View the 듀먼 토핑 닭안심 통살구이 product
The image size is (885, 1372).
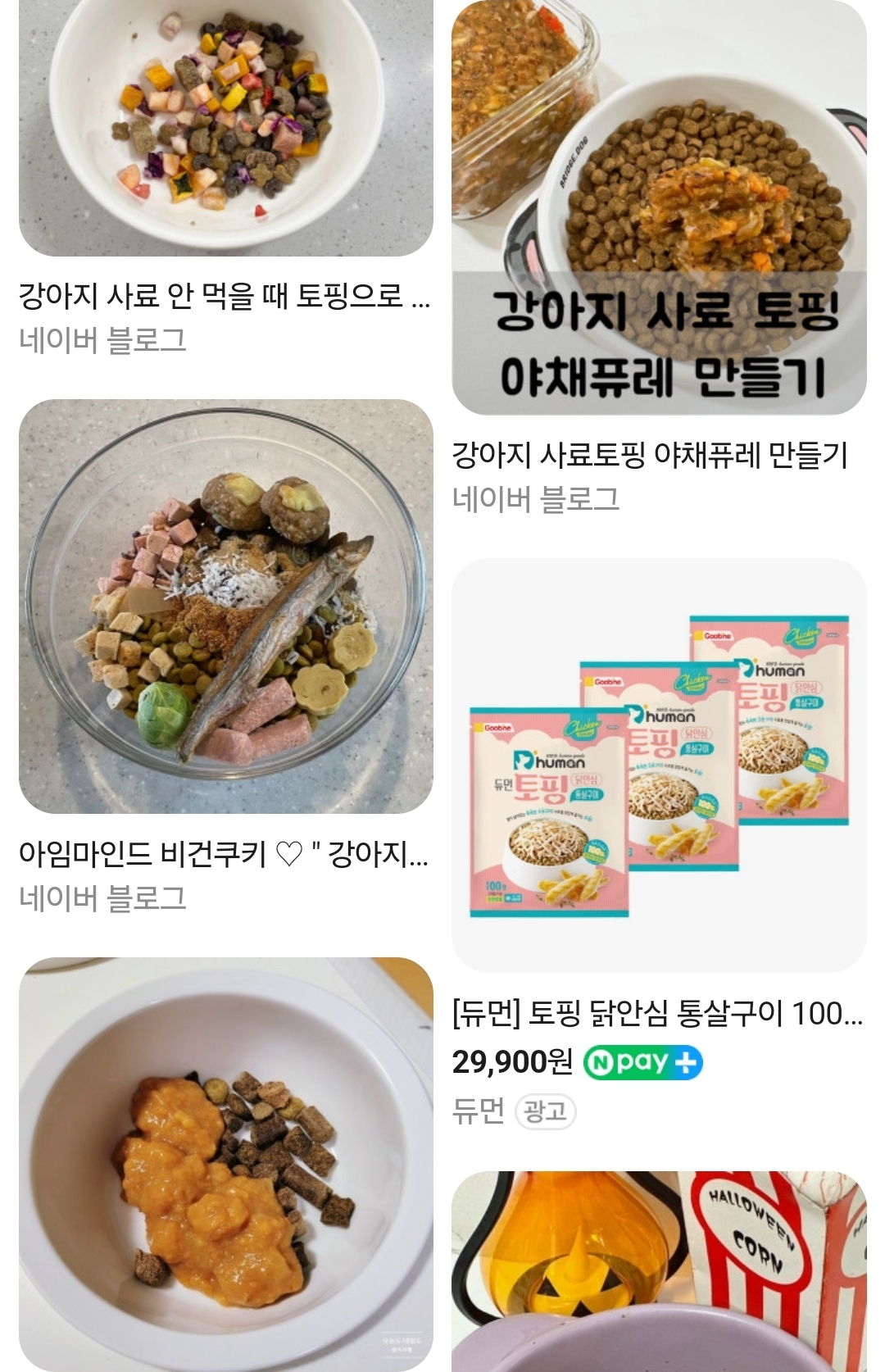(x=656, y=1014)
